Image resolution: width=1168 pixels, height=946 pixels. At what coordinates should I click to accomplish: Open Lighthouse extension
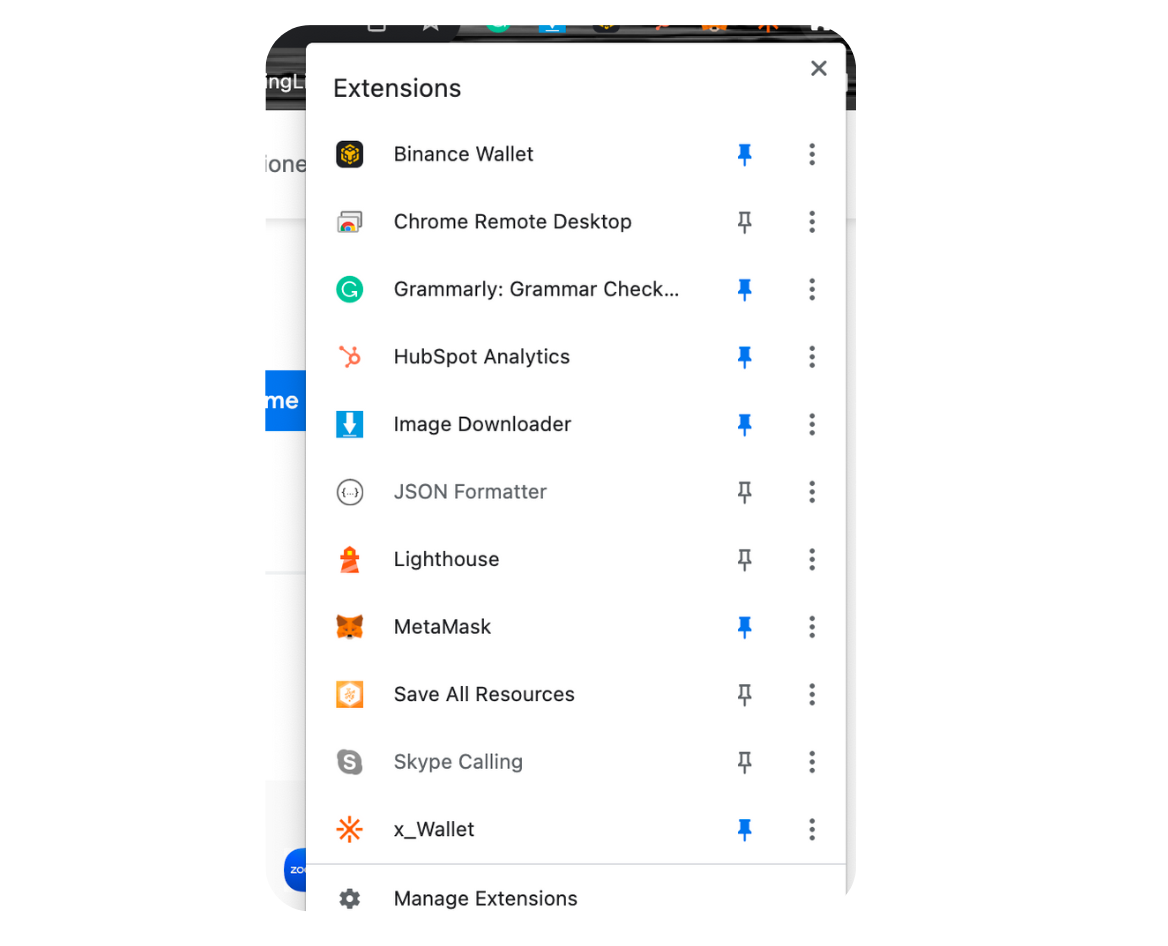(x=515, y=559)
